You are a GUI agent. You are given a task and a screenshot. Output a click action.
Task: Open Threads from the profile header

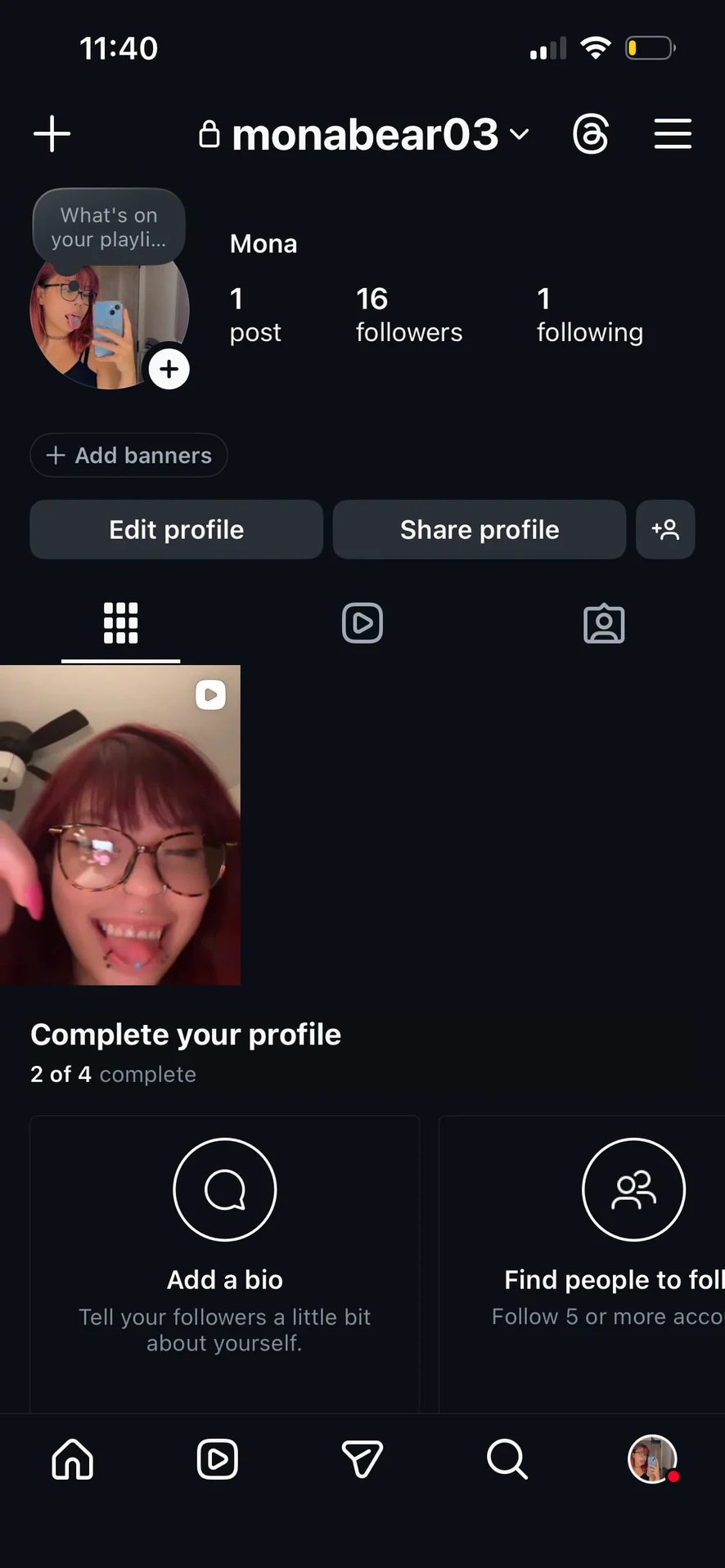tap(591, 134)
